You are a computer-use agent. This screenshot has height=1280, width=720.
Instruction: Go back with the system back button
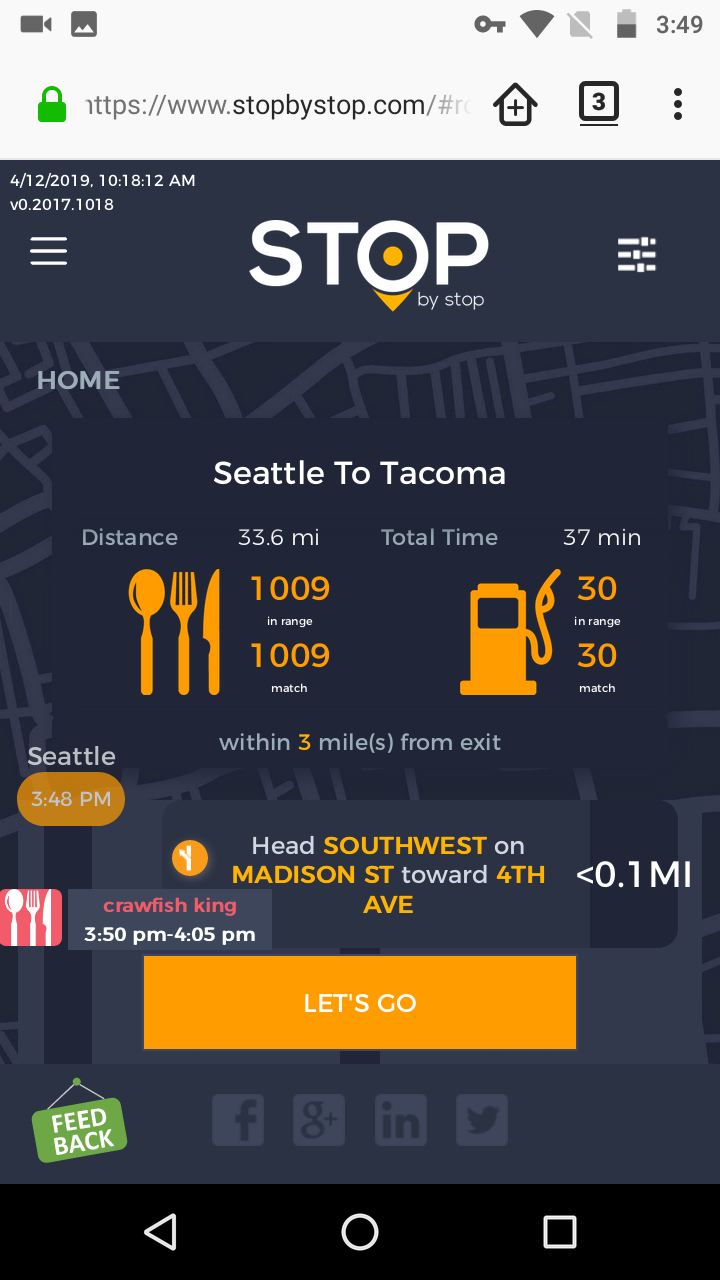click(x=161, y=1232)
